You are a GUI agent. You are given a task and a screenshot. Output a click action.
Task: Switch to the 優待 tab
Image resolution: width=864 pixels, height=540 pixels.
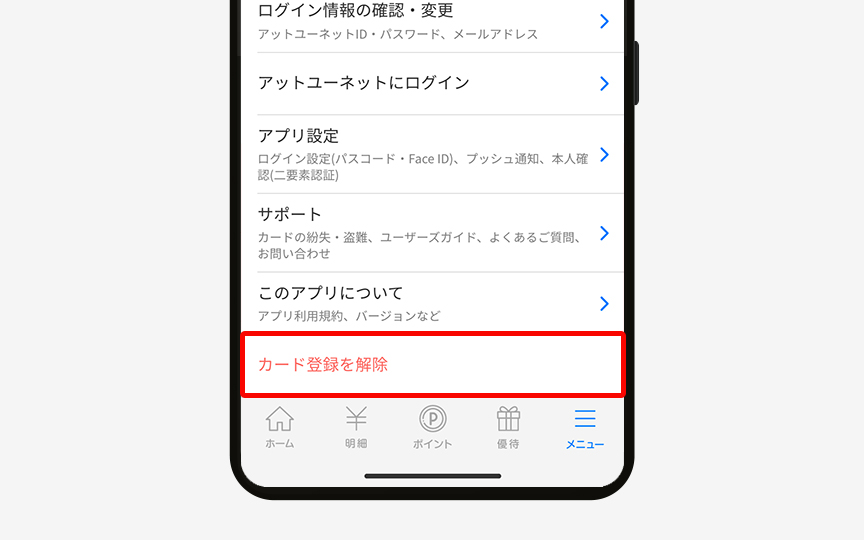tap(508, 427)
